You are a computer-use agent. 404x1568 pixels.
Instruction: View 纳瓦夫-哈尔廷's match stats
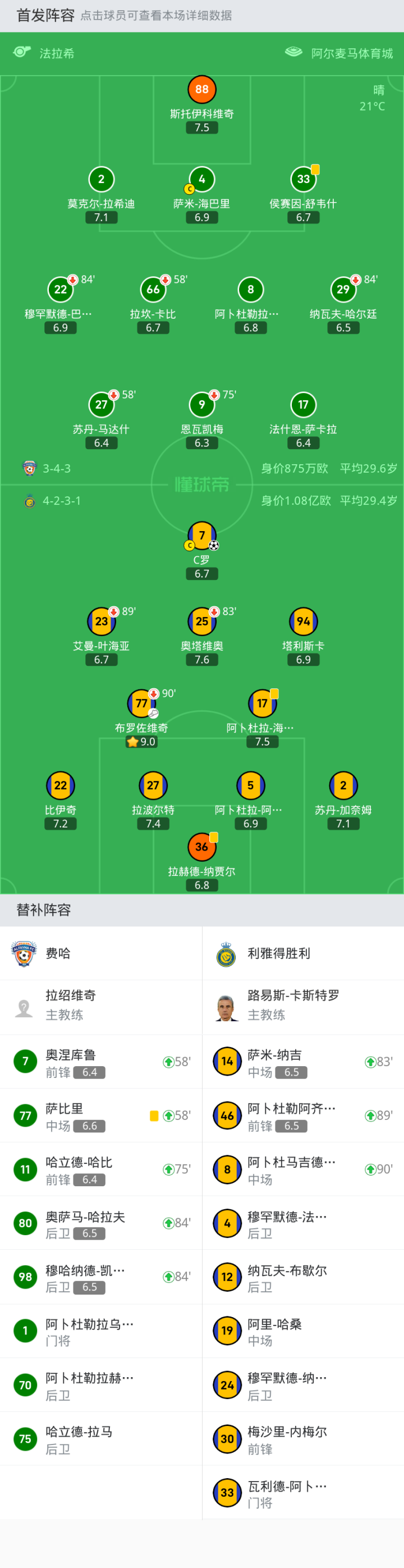(343, 290)
